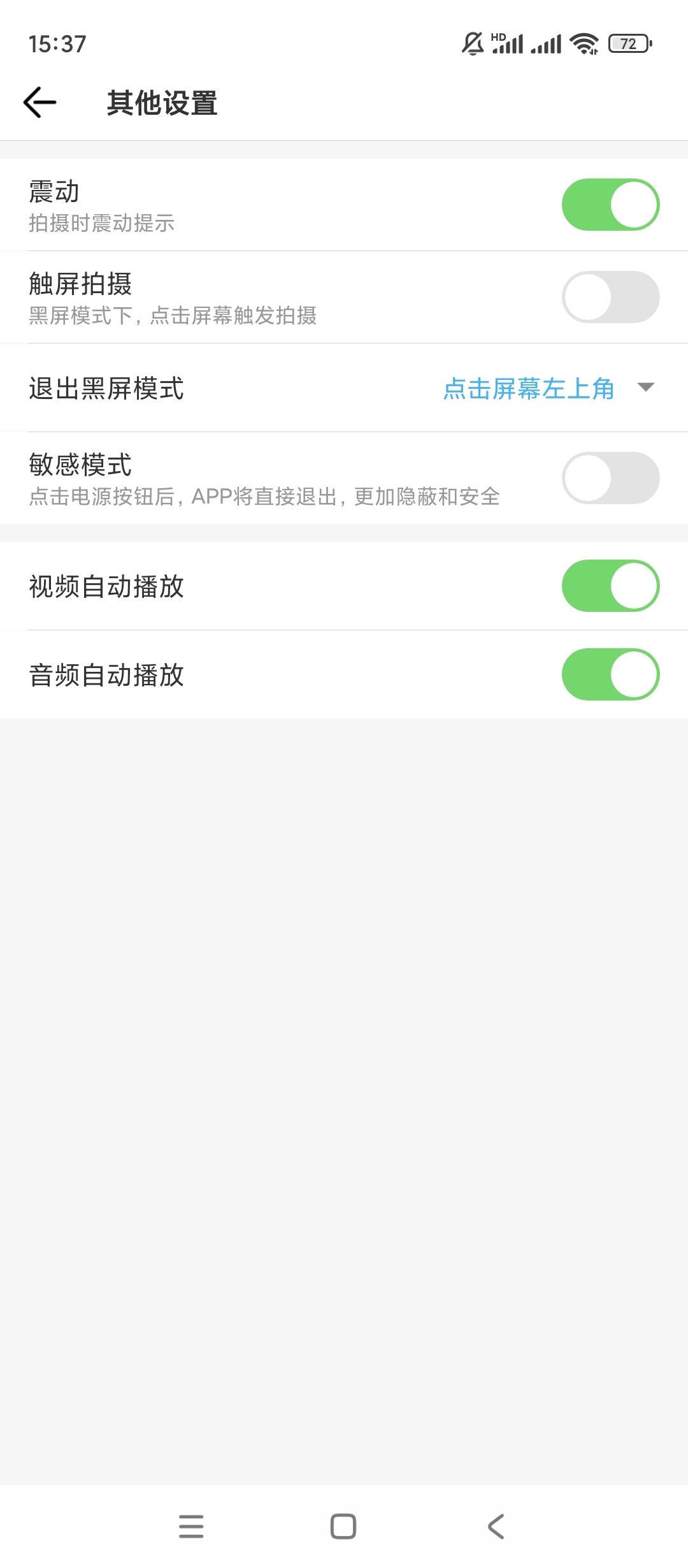
Task: Enable 触屏拍摄 touch-screen shooting
Action: tap(610, 297)
